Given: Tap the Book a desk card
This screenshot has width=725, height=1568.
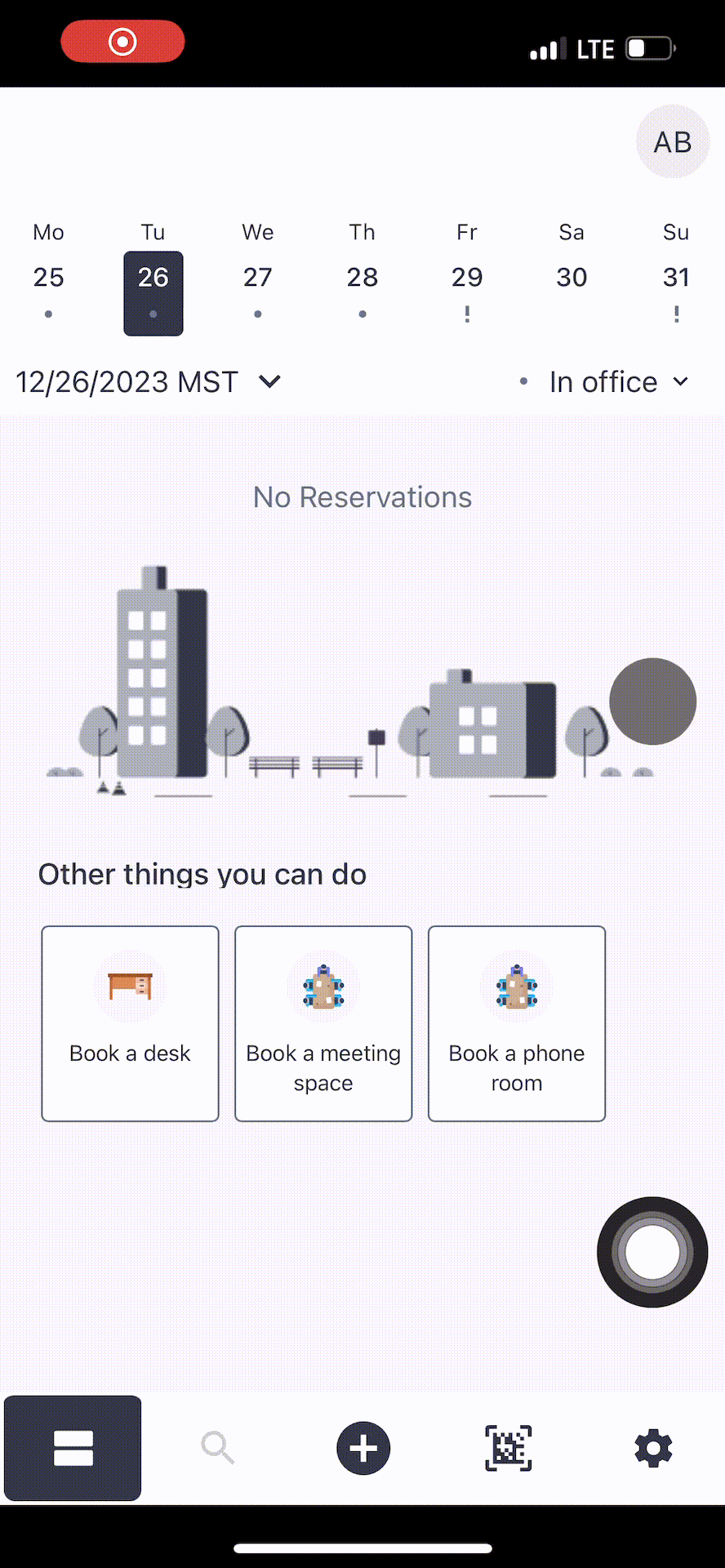Looking at the screenshot, I should click(130, 1023).
